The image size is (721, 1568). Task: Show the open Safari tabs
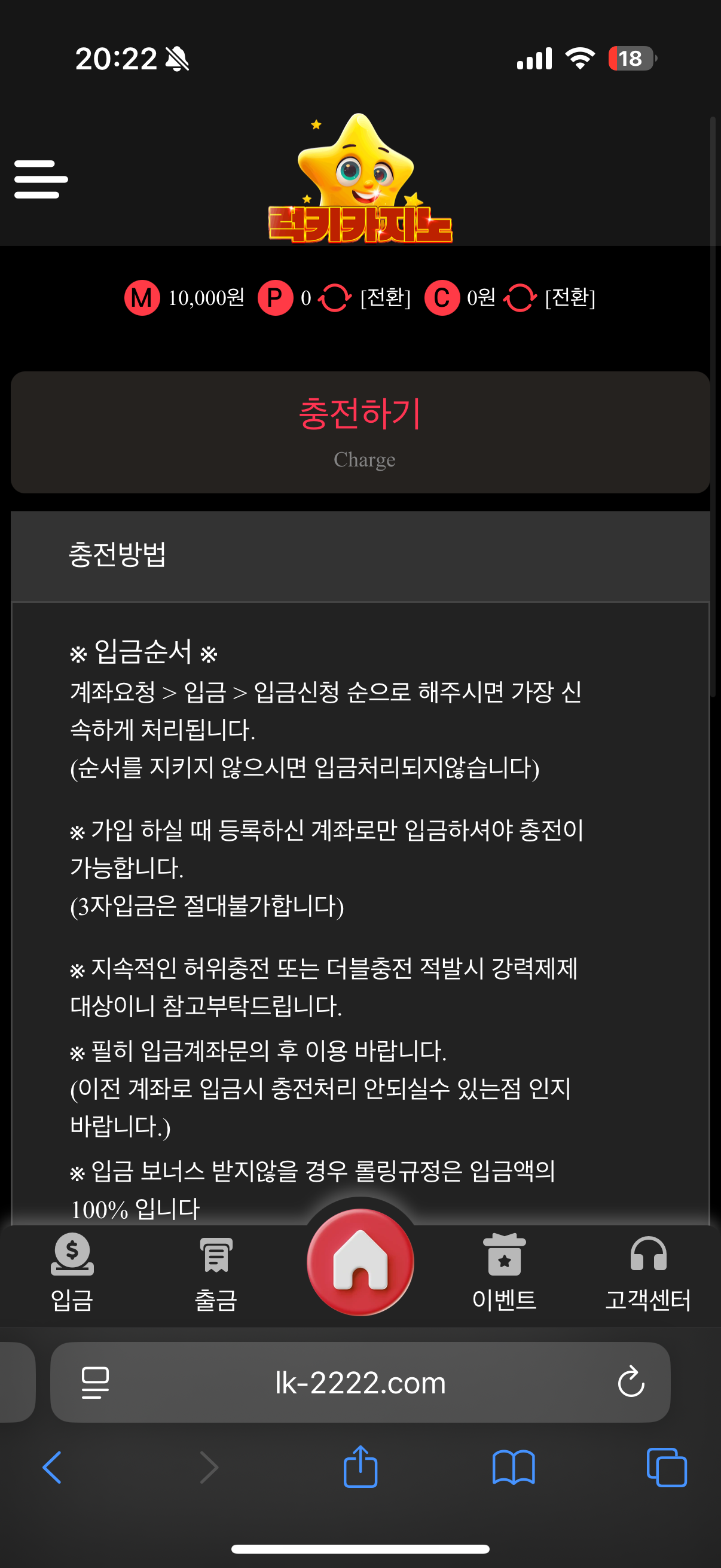(x=666, y=1468)
